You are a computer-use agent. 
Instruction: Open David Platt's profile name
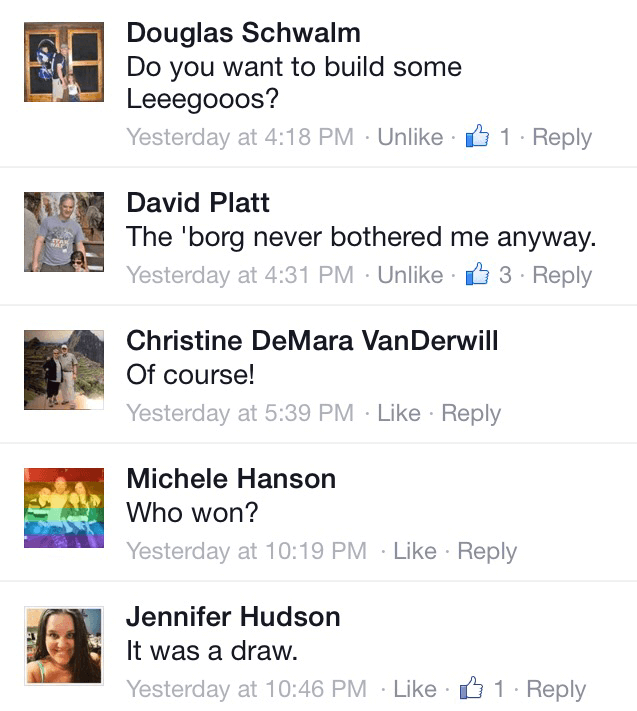pyautogui.click(x=198, y=202)
